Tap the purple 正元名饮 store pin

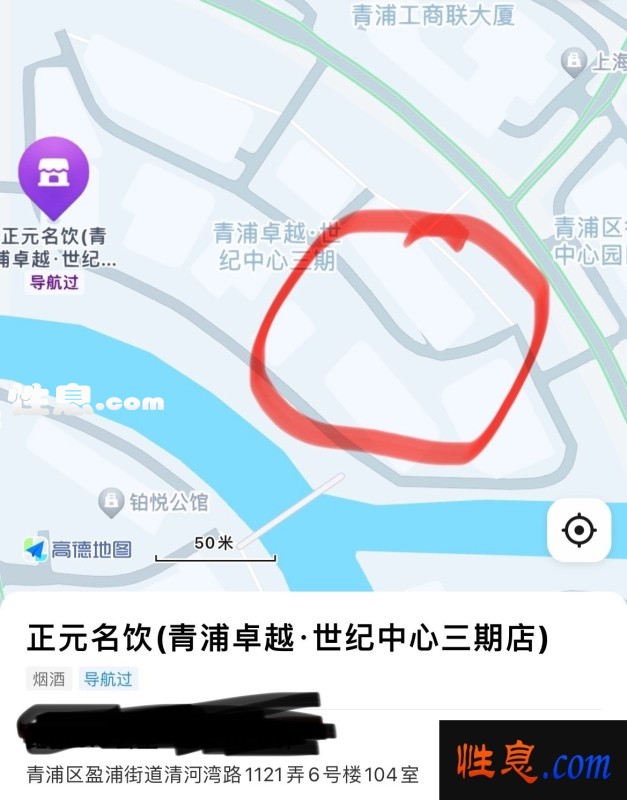[53, 176]
